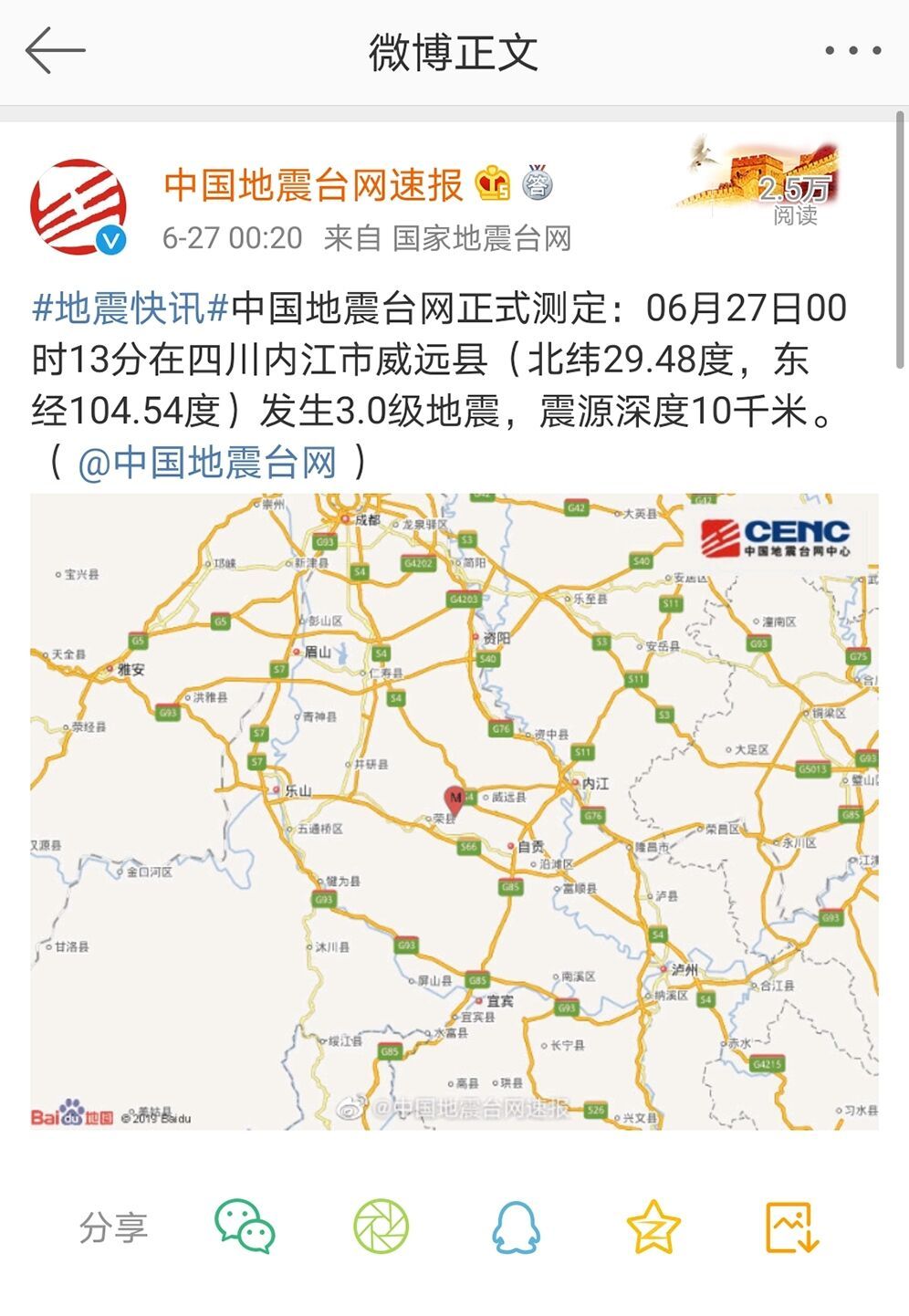Open the 国家地震台网 source link
Screen dimensions: 909x1316
[x=482, y=238]
